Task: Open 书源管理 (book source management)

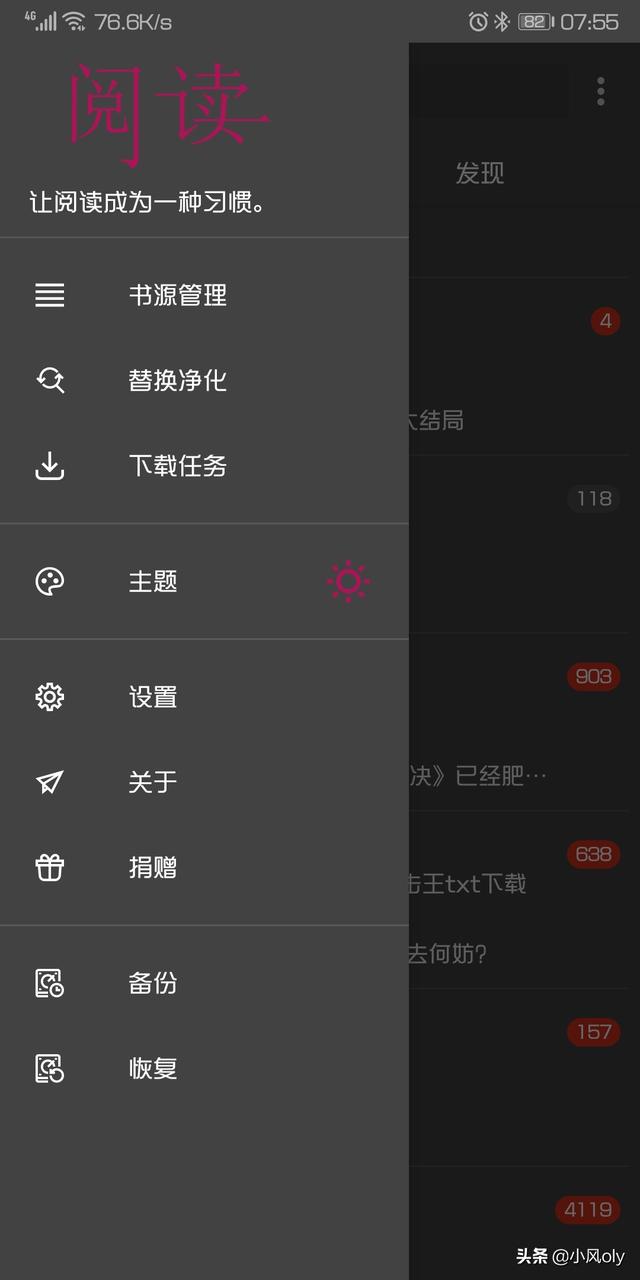Action: coord(177,295)
